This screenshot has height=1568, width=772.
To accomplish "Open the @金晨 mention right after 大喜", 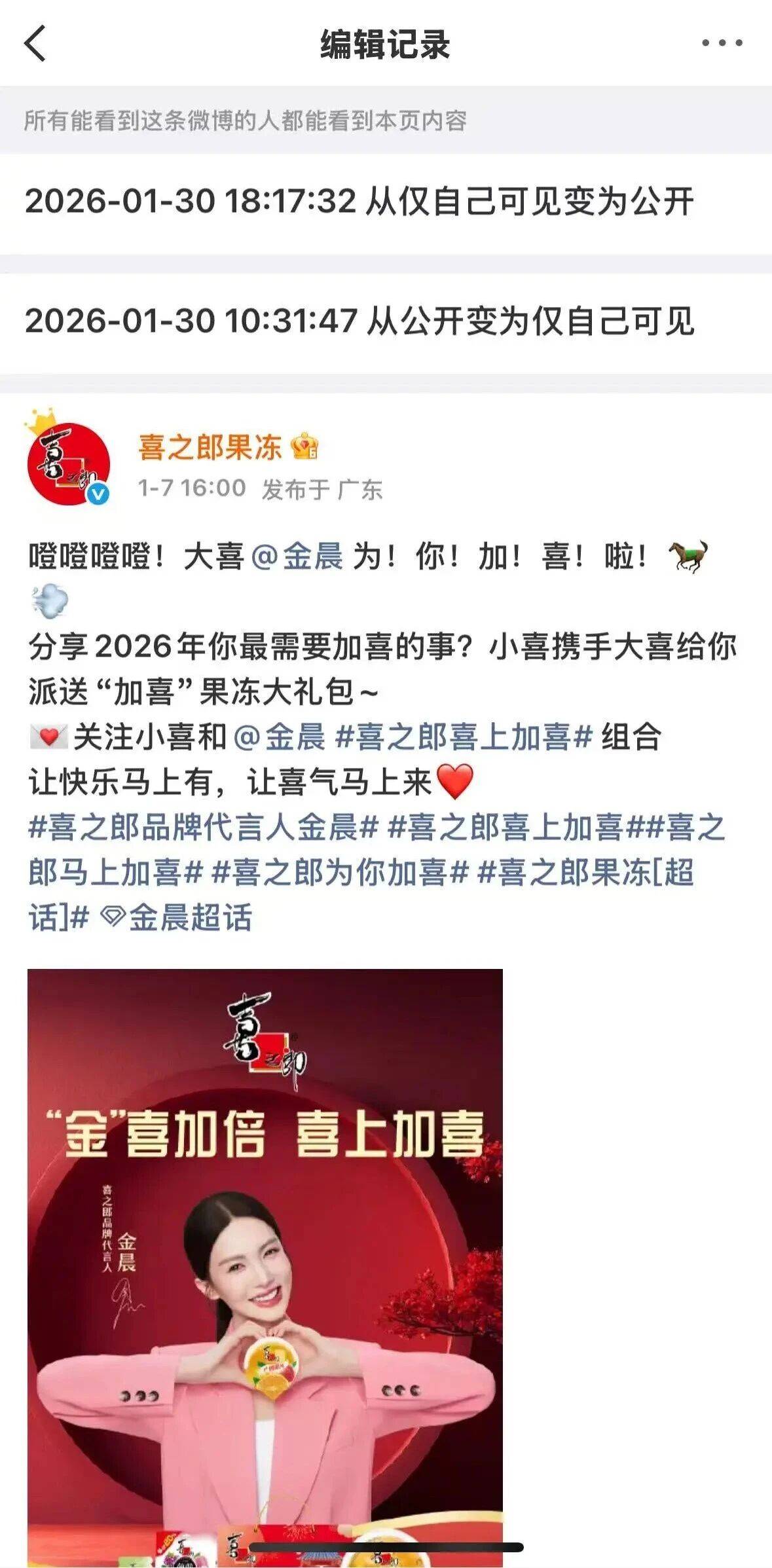I will click(297, 557).
